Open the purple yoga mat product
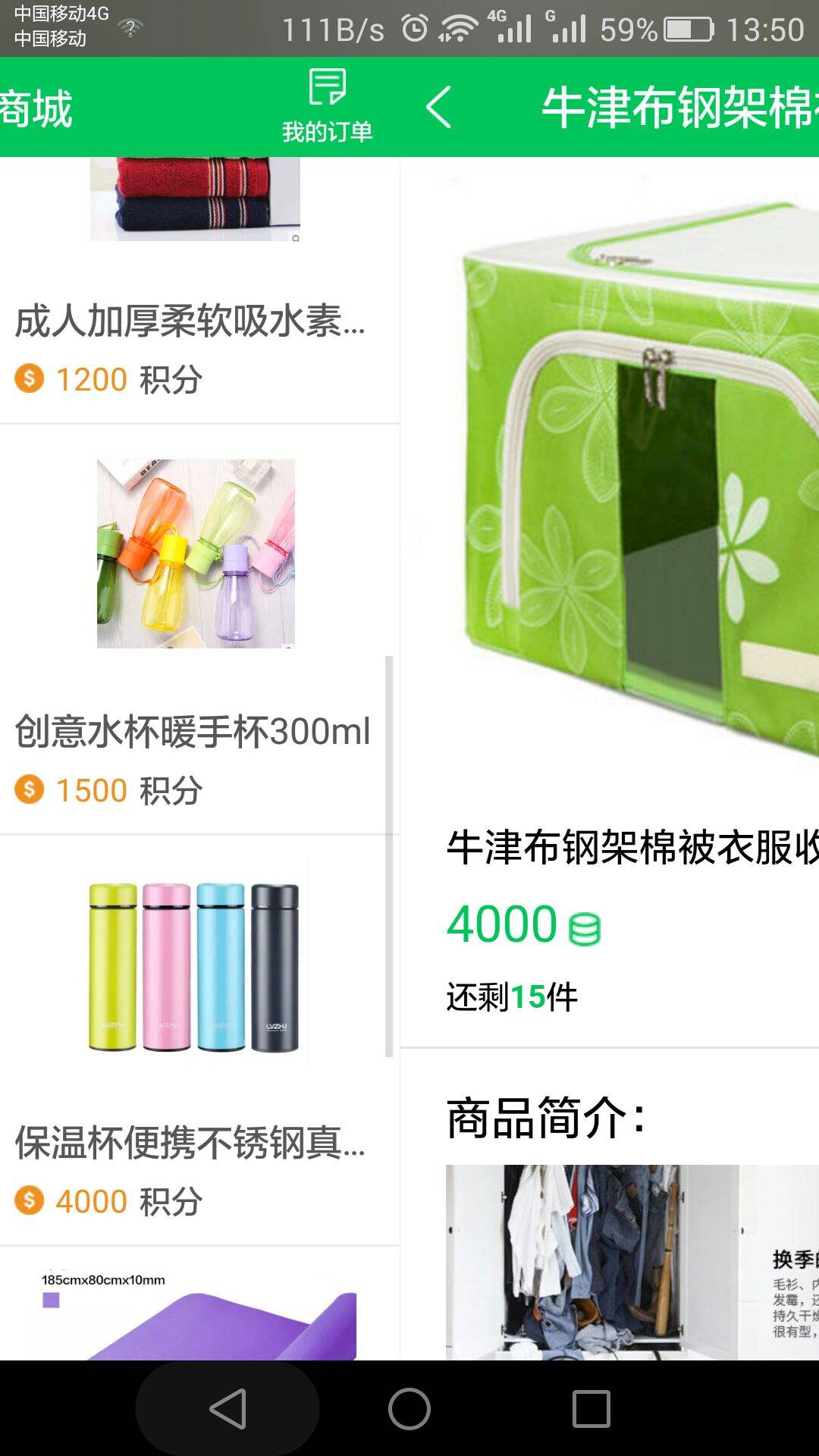The image size is (819, 1456). [x=199, y=1304]
